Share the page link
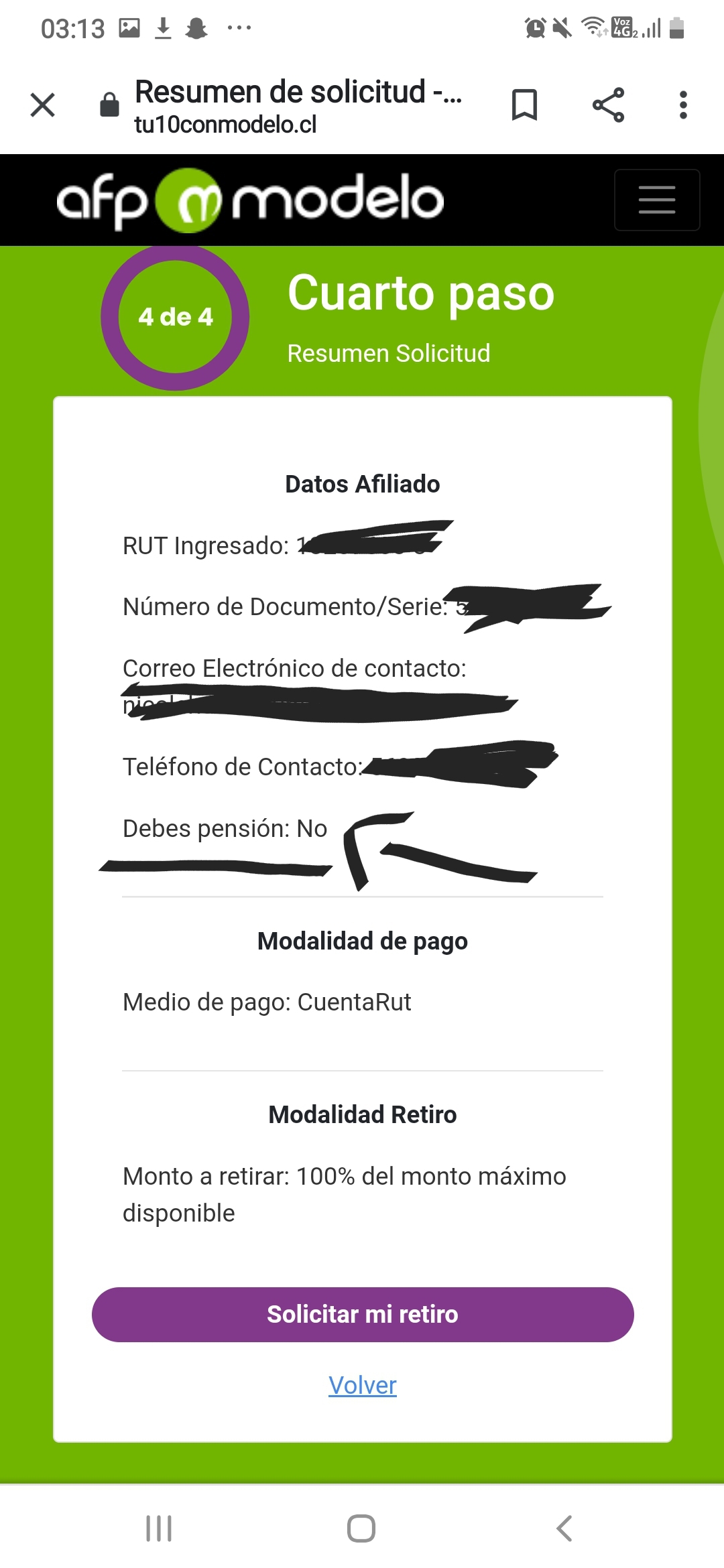 [x=608, y=105]
